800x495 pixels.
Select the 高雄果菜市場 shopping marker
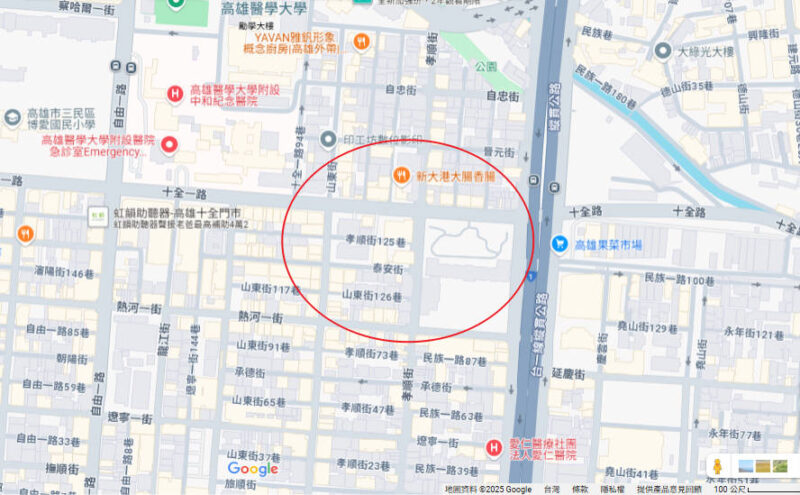pyautogui.click(x=559, y=243)
